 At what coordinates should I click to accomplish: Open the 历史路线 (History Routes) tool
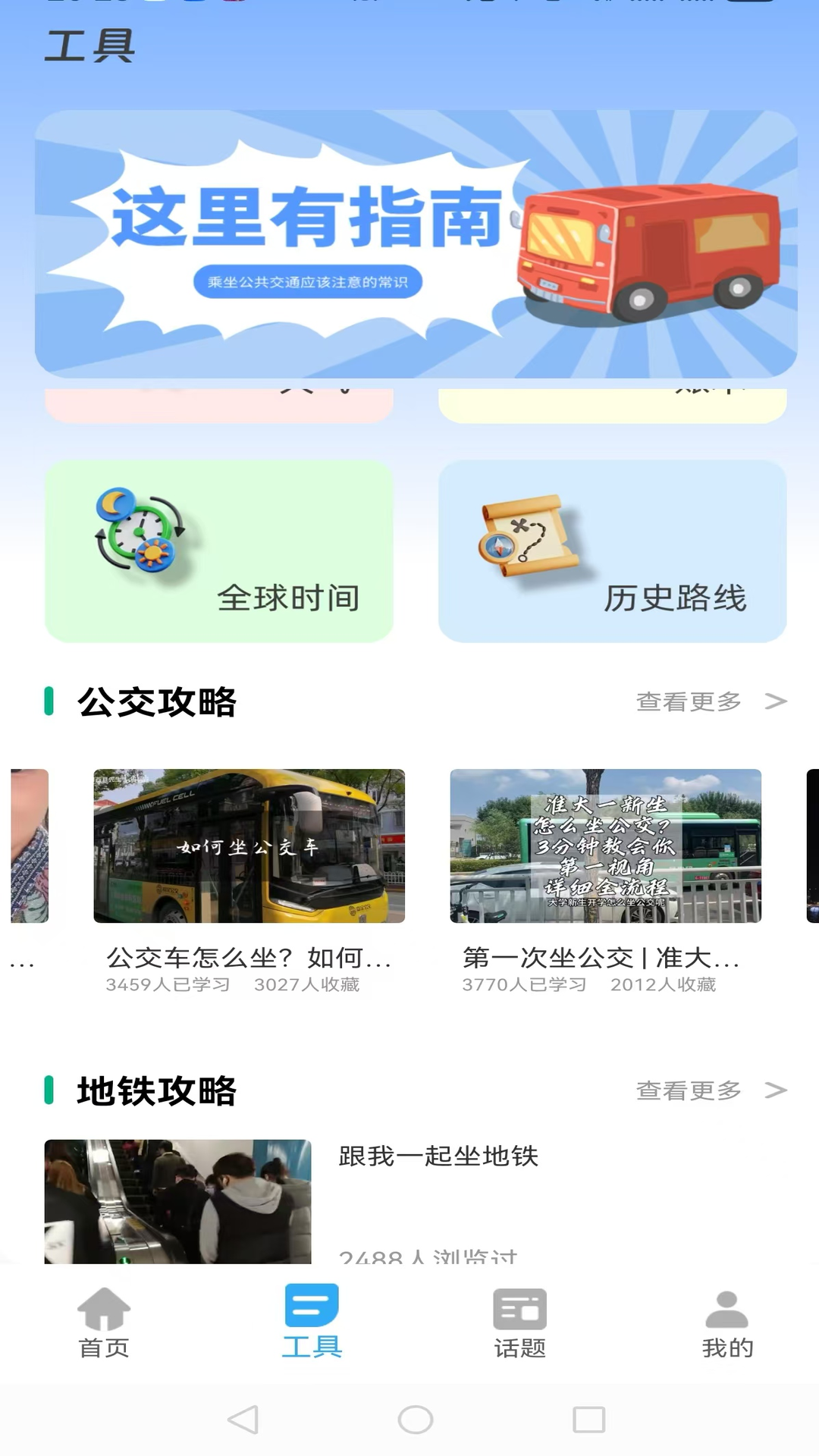click(x=613, y=552)
